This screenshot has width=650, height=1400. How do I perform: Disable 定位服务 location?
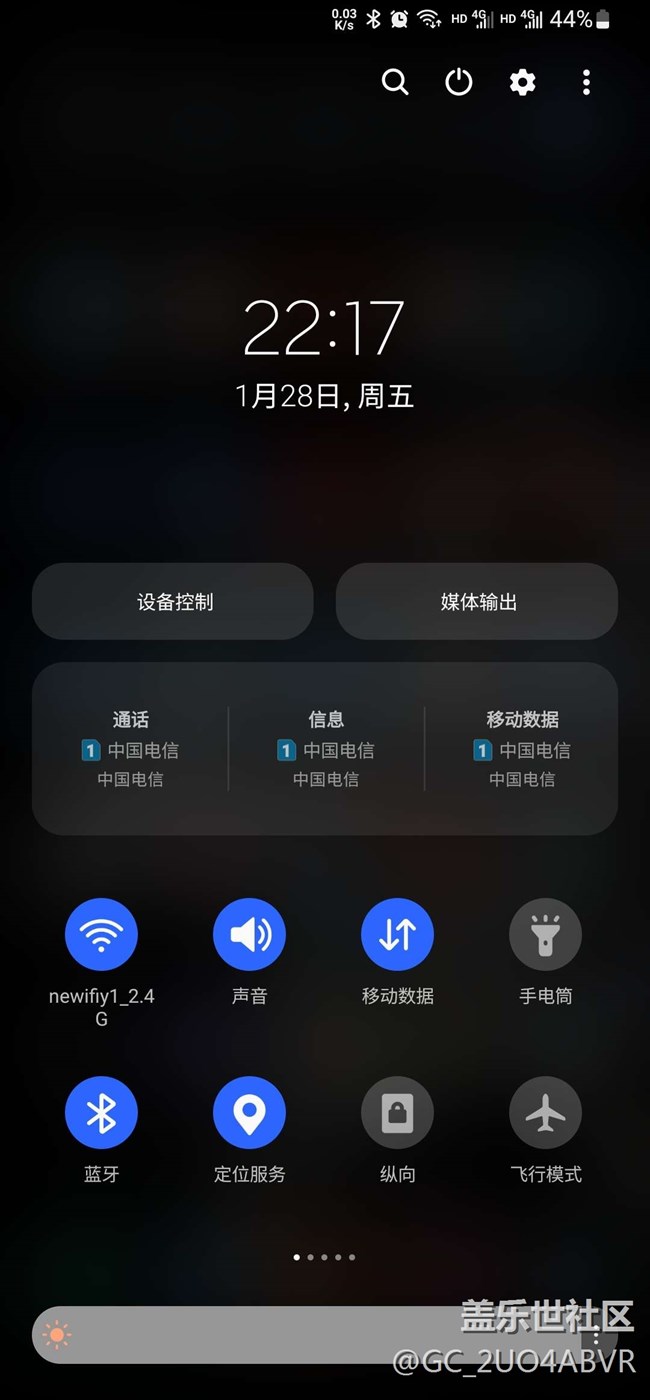[x=249, y=1112]
